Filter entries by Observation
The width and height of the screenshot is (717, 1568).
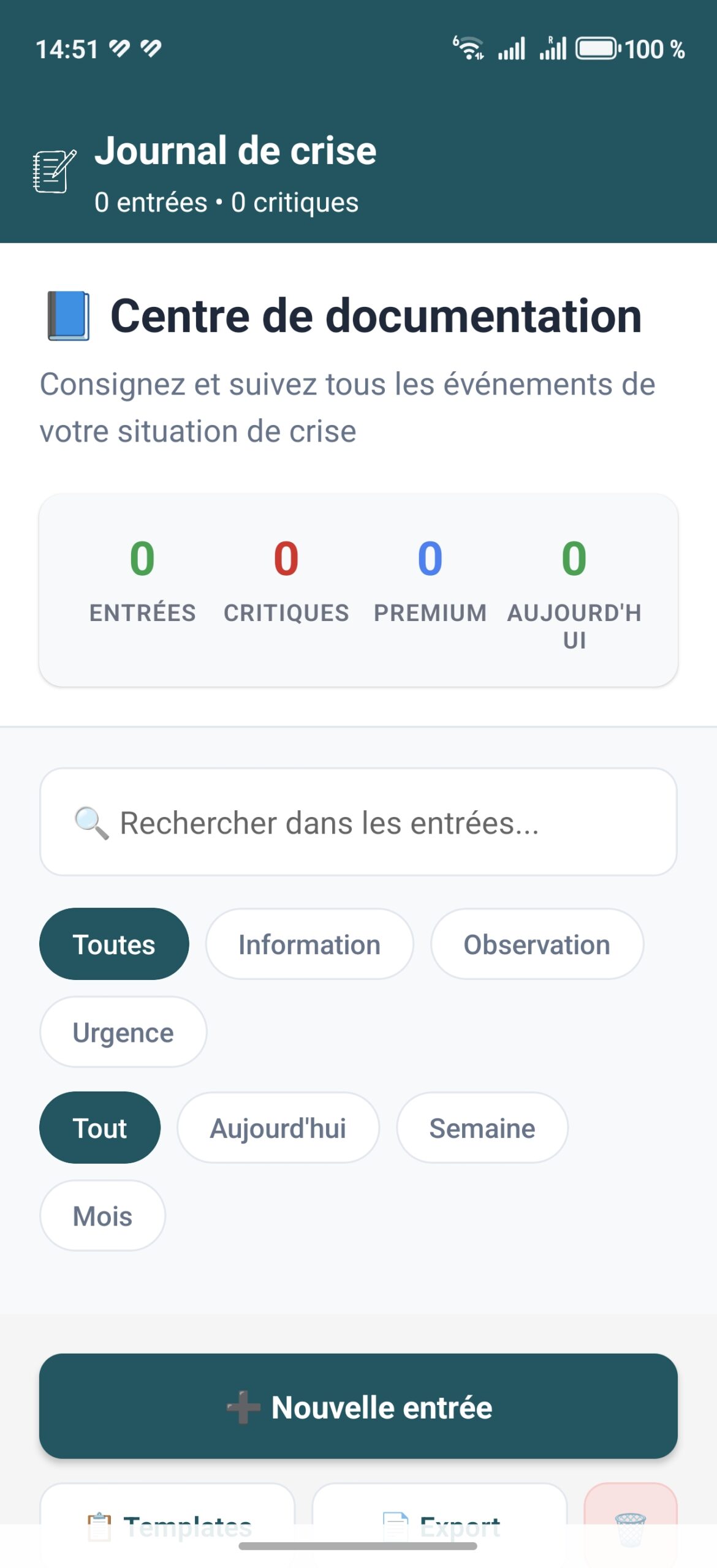pyautogui.click(x=537, y=944)
